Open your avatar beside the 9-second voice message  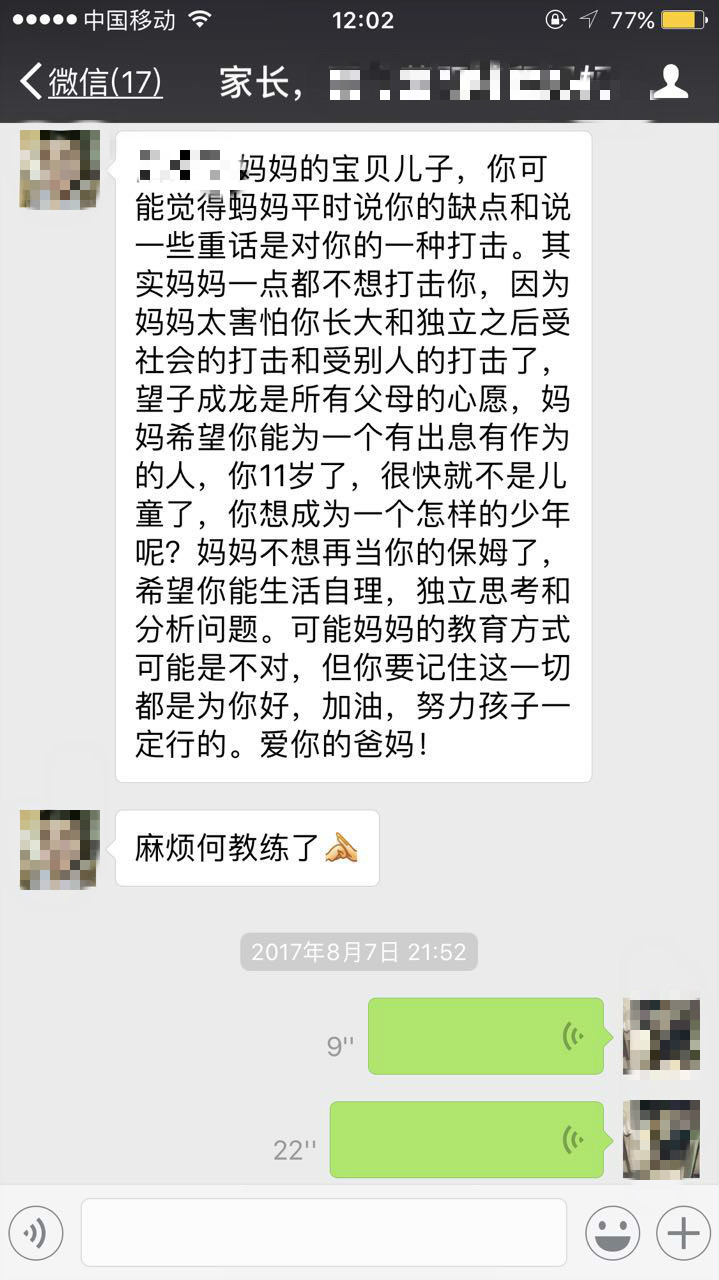click(x=661, y=1036)
